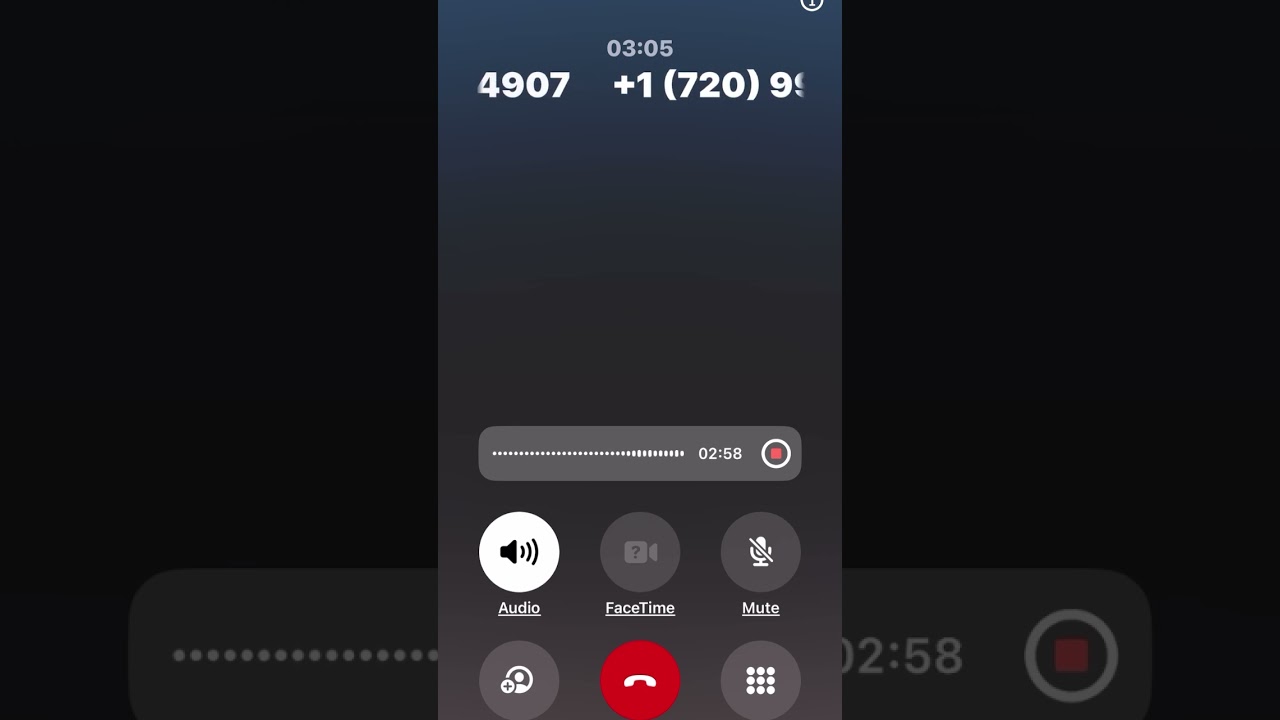
Task: Mute the microphone
Action: tap(760, 552)
